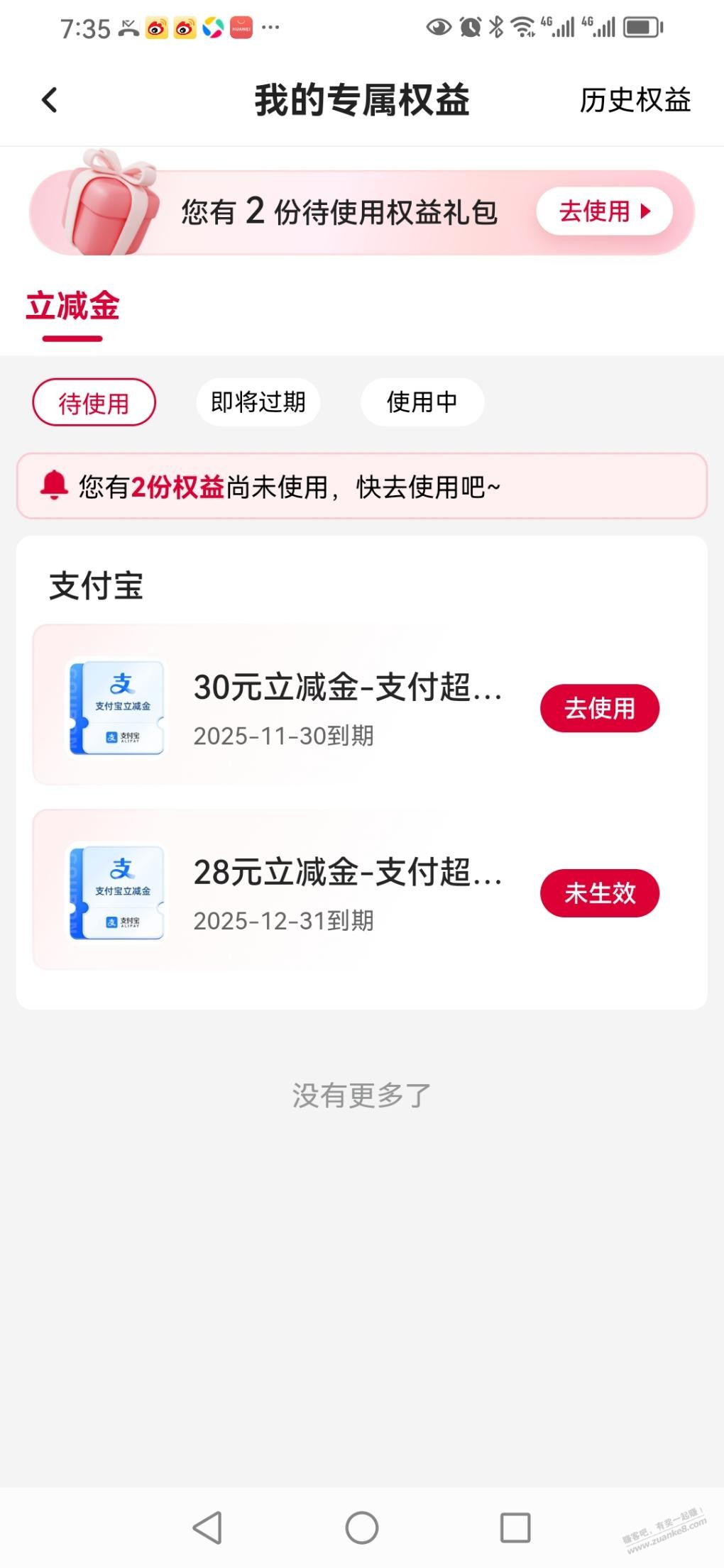Open the system recent apps view

515,1528
